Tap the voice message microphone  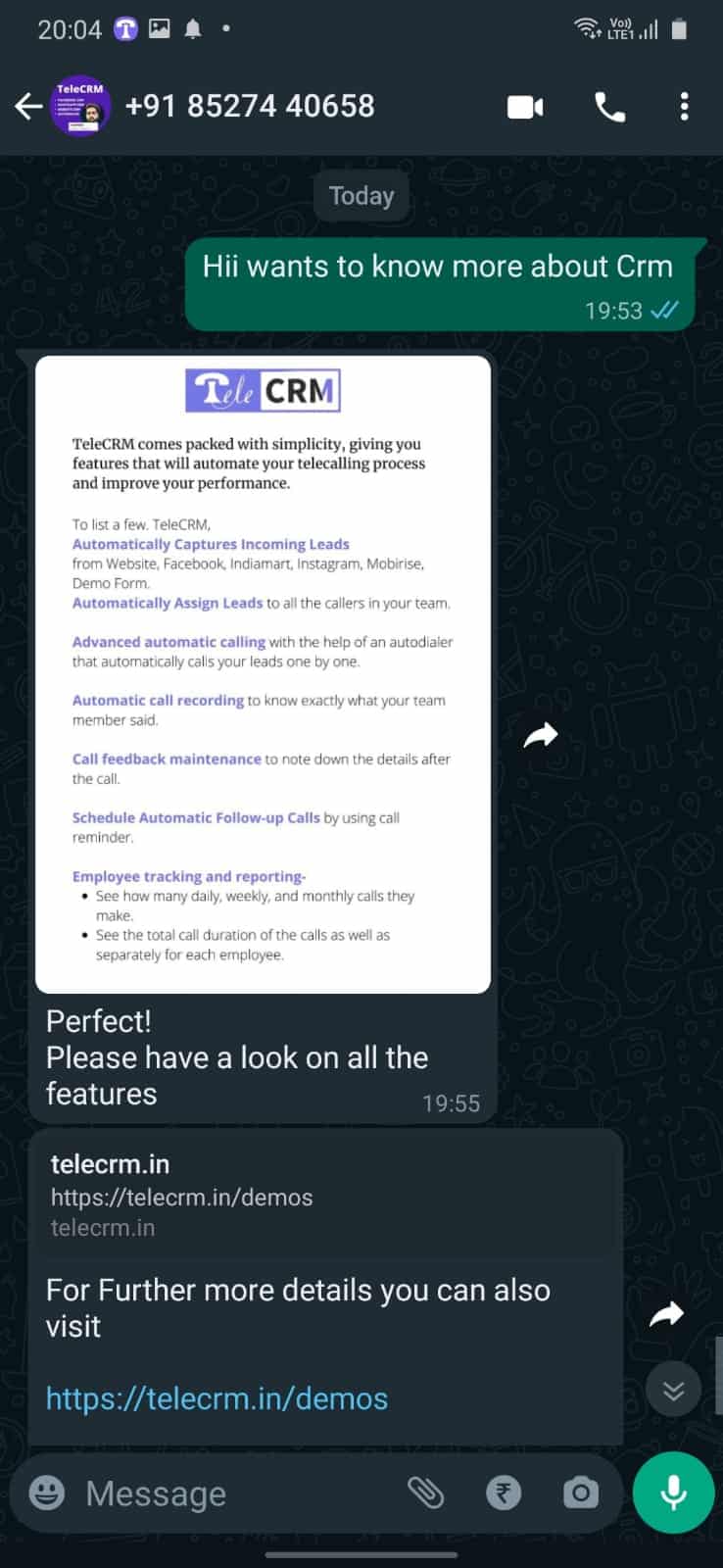tap(673, 1493)
